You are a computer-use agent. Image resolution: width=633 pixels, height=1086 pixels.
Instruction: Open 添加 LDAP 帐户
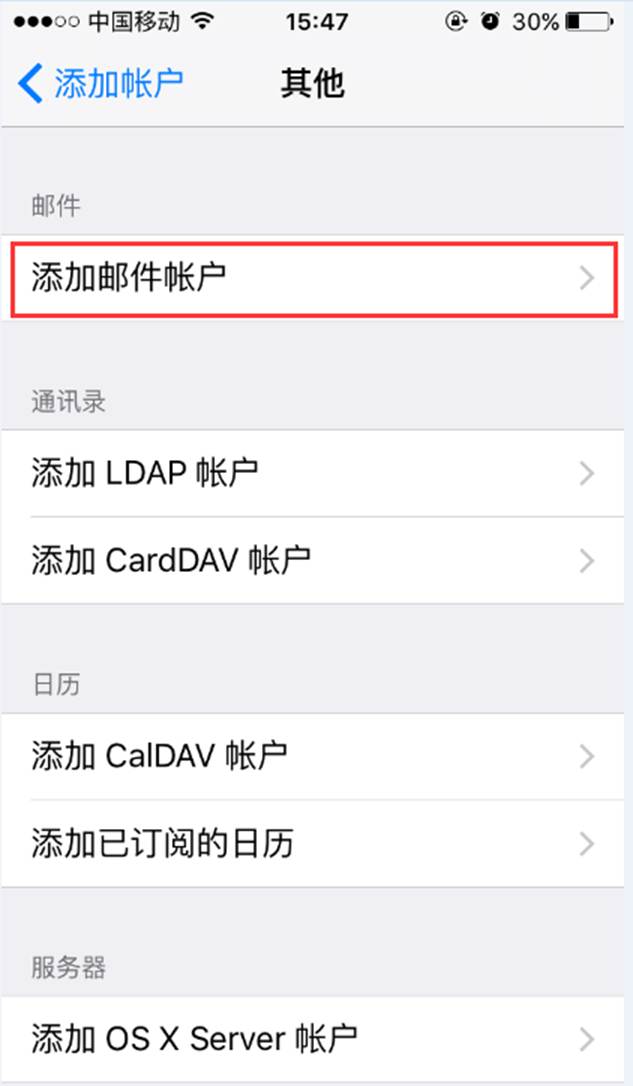tap(312, 473)
